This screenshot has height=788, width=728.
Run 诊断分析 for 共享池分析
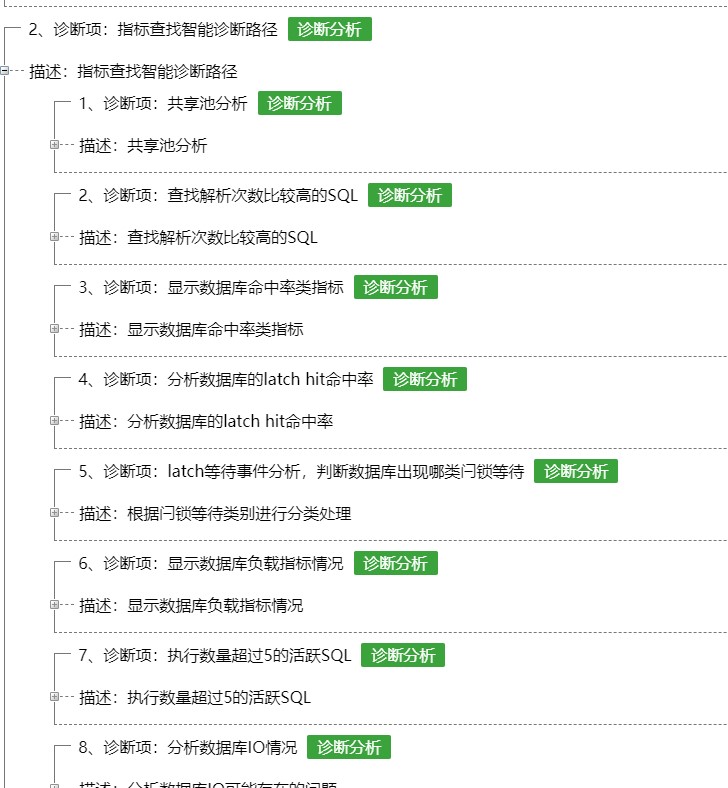coord(299,103)
